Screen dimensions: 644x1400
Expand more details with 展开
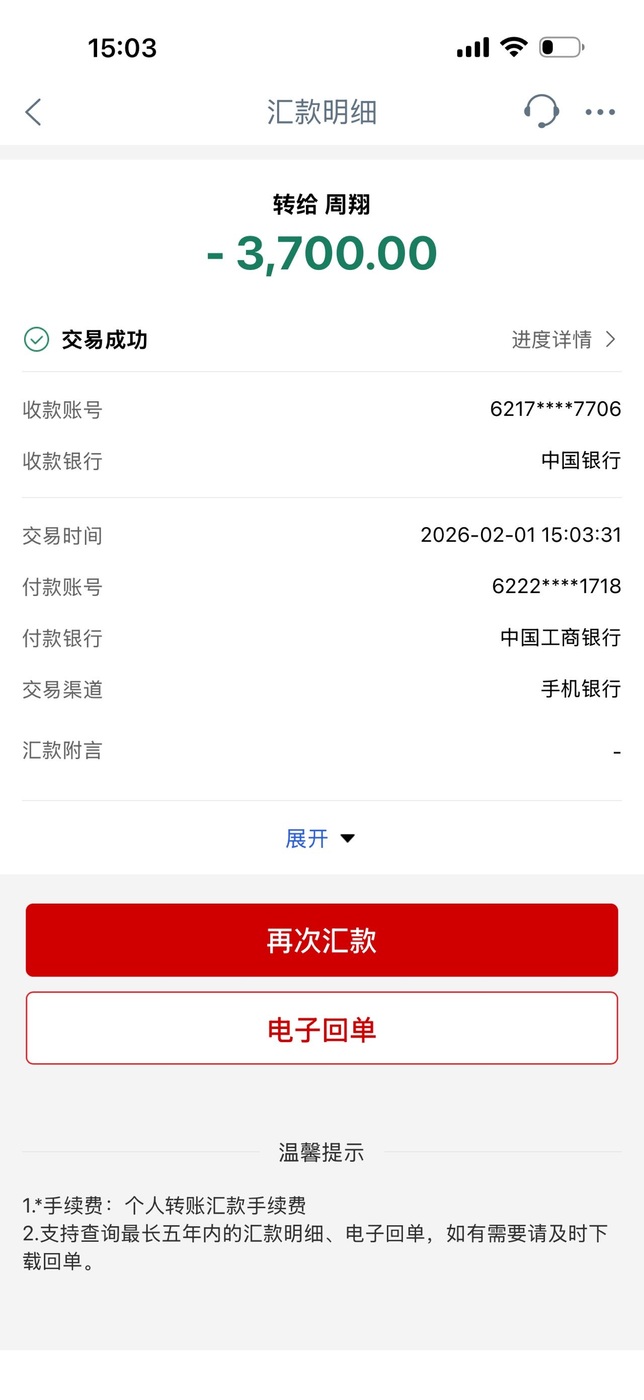pos(320,839)
